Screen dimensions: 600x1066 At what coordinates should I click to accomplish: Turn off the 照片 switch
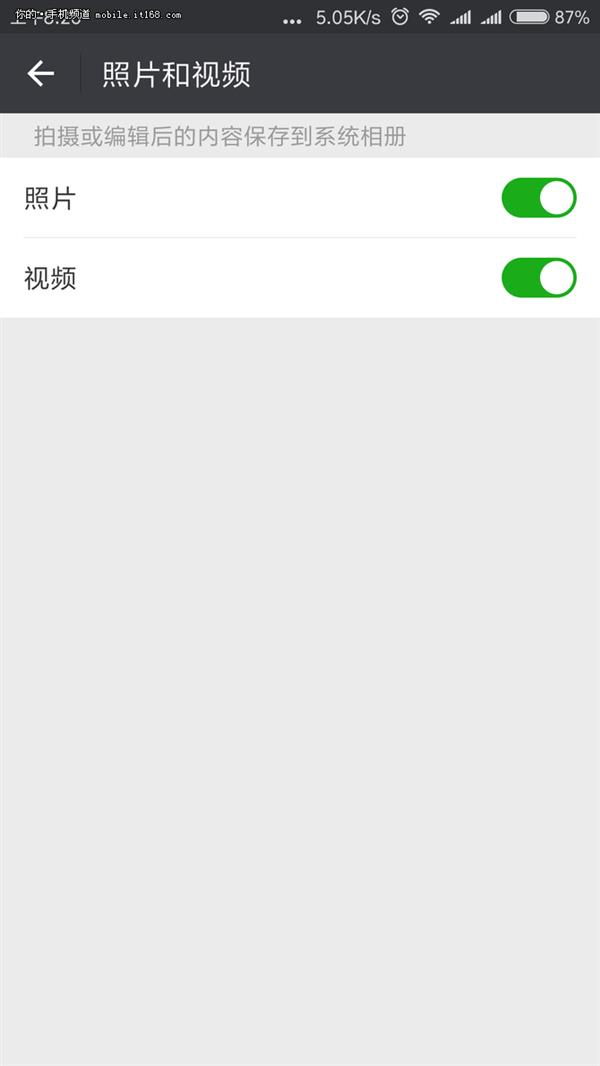(x=538, y=198)
